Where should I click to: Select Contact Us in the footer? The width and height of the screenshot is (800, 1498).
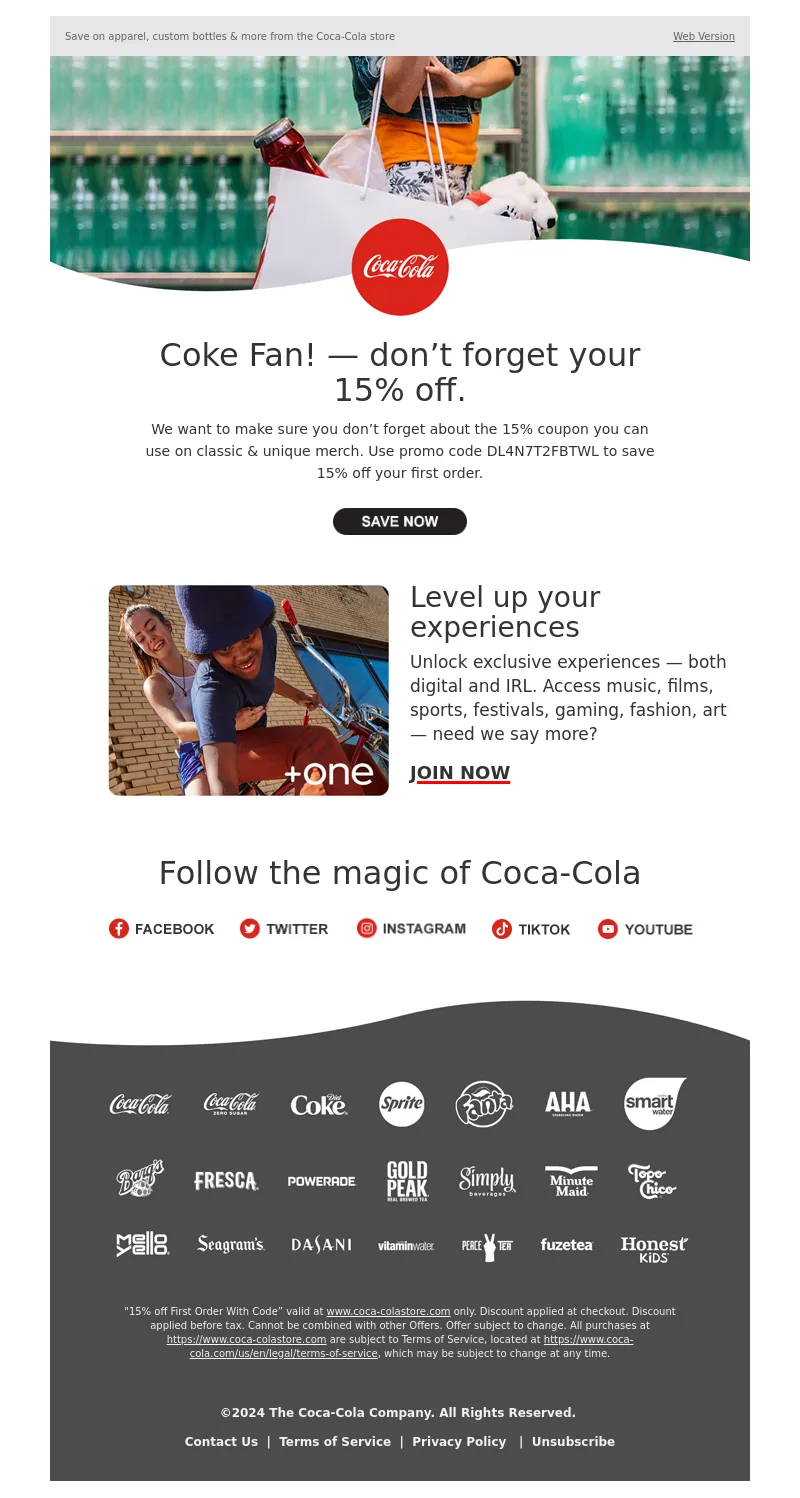(x=221, y=1441)
